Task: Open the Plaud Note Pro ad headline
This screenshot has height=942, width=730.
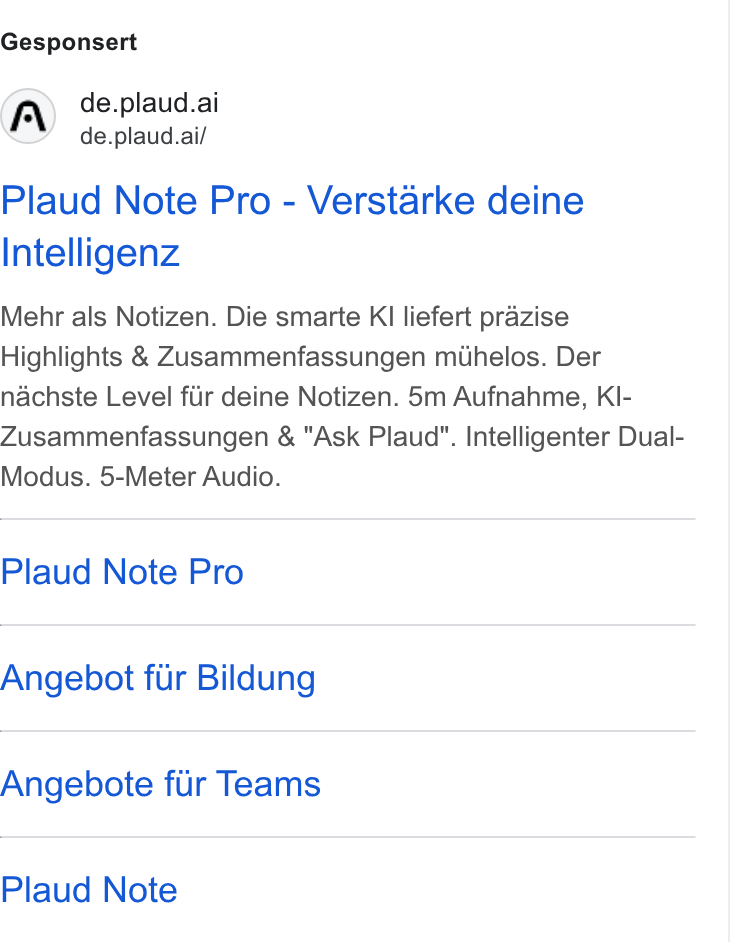Action: 292,226
